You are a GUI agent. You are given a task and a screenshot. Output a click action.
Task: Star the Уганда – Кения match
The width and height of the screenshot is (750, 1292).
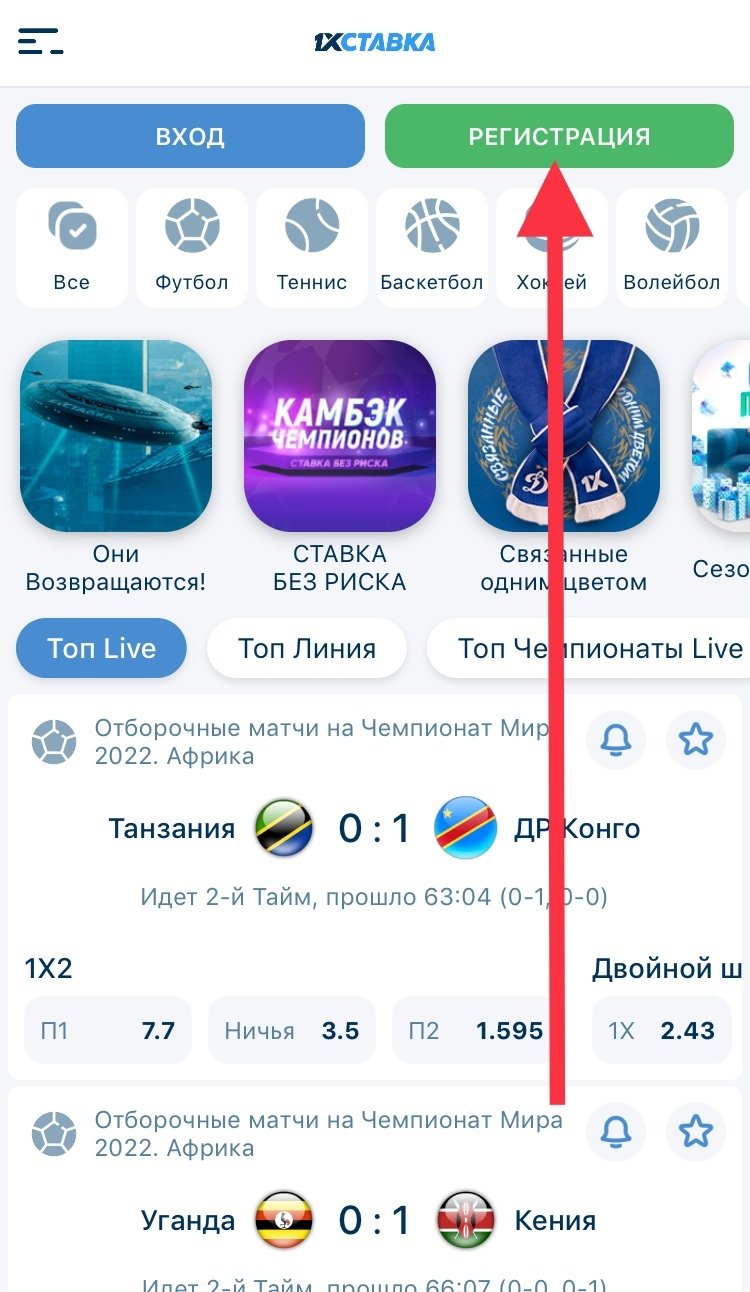696,1132
